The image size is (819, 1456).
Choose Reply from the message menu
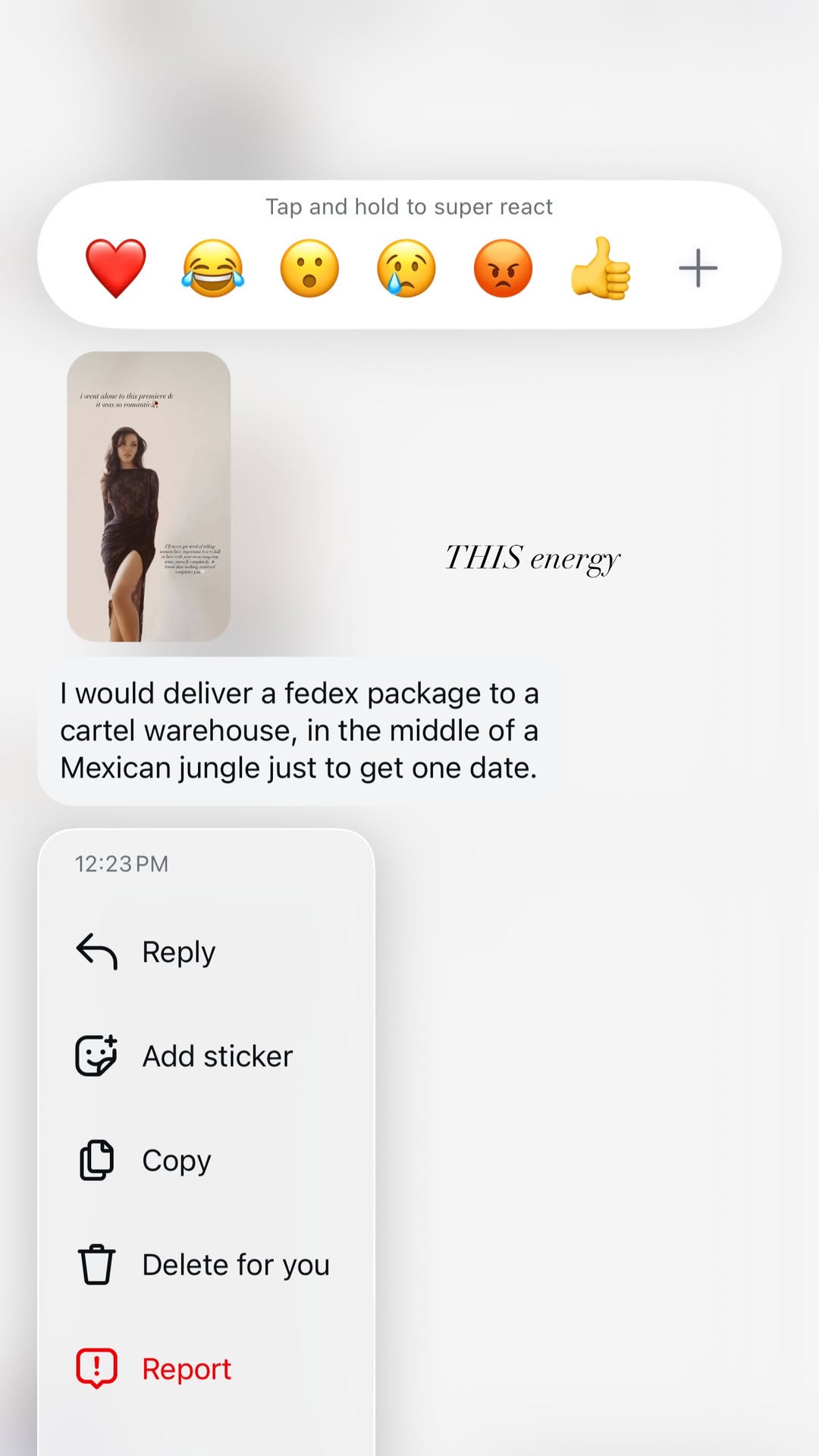coord(206,951)
